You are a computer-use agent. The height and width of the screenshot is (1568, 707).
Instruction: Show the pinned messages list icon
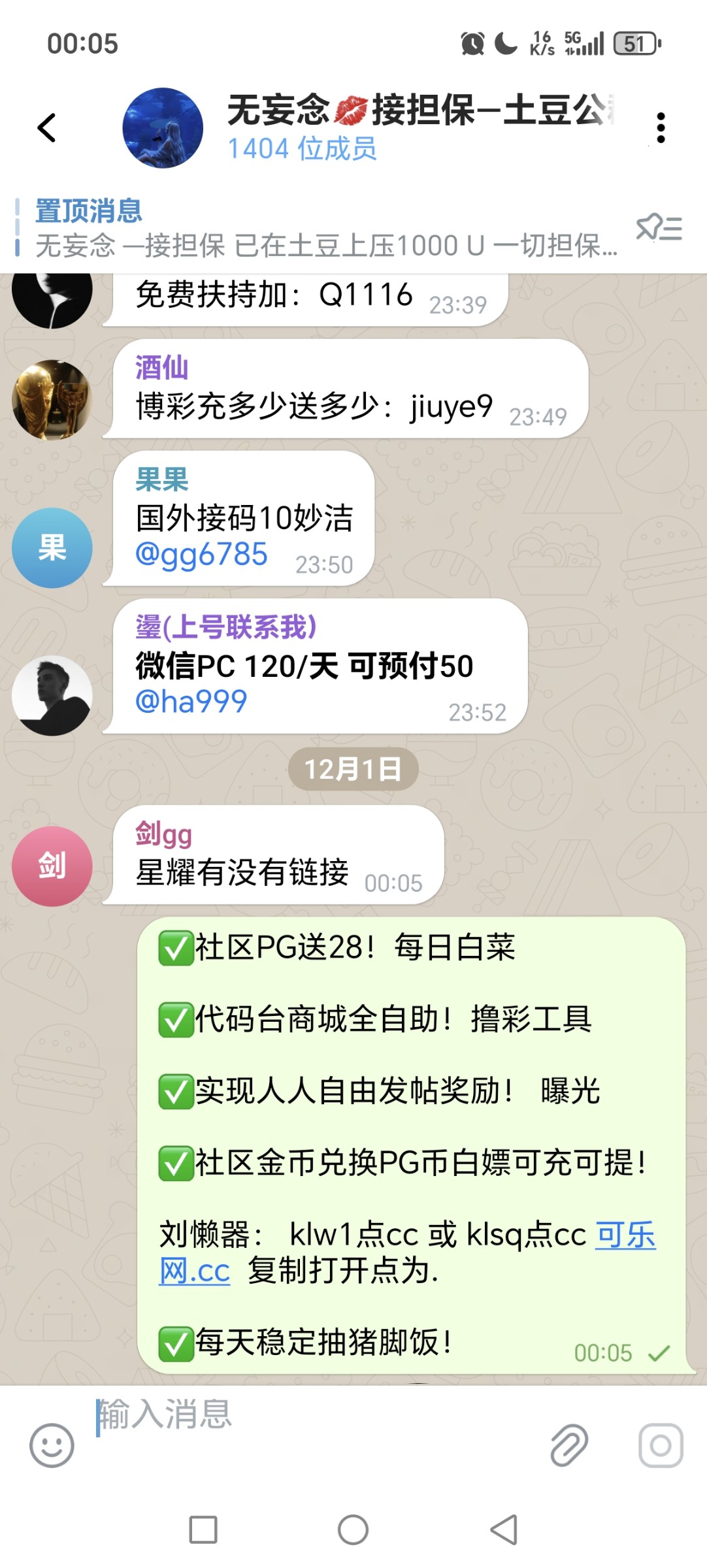[x=659, y=229]
